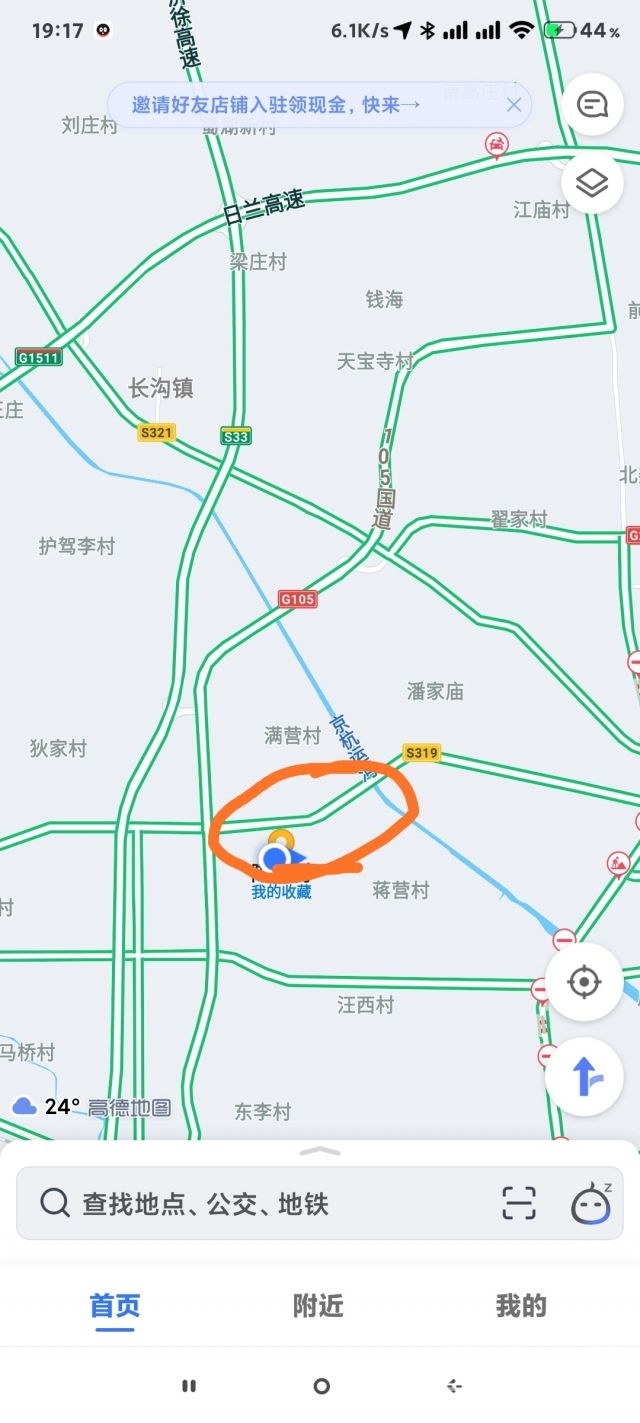Go to the system home screen
This screenshot has height=1423, width=640.
click(x=321, y=1386)
